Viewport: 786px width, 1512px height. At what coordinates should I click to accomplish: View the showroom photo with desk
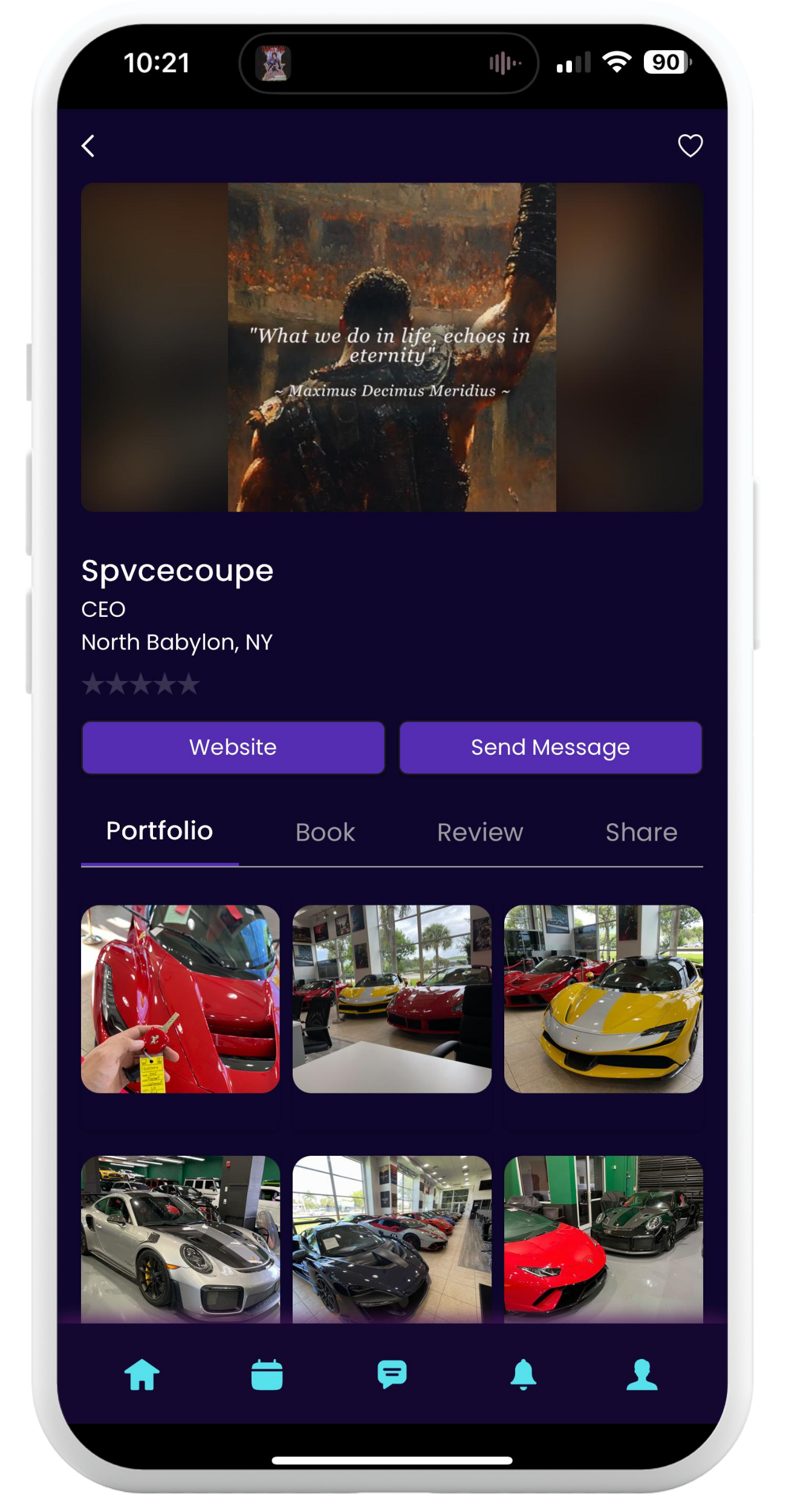392,999
